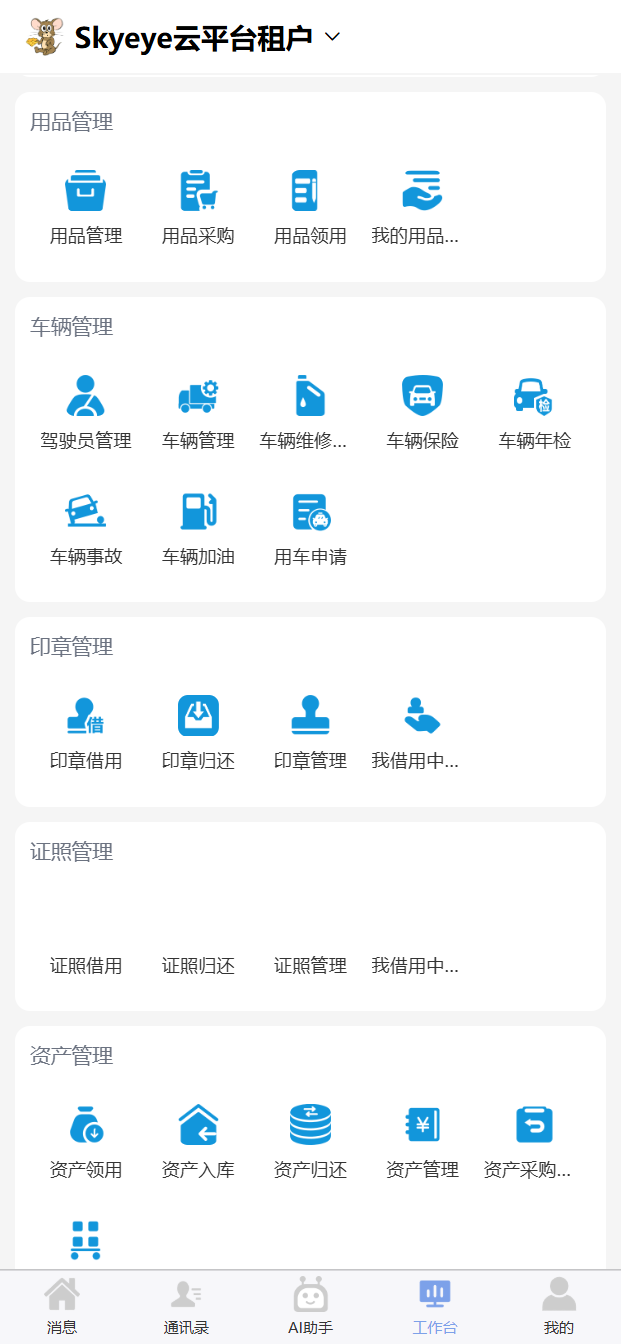The image size is (621, 1344).
Task: Open 资产领用 asset requisition
Action: click(86, 1141)
